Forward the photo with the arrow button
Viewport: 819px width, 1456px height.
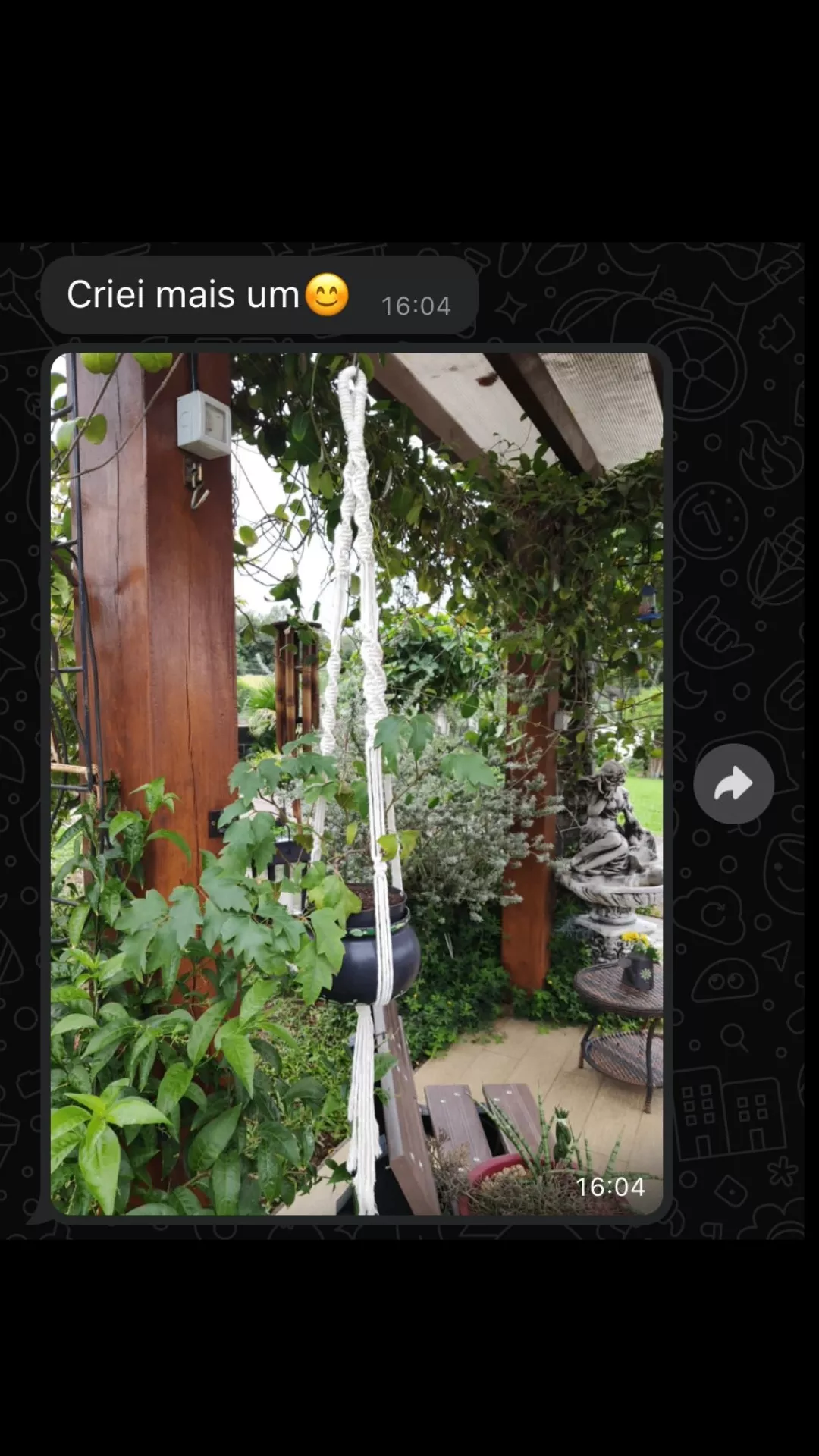733,784
